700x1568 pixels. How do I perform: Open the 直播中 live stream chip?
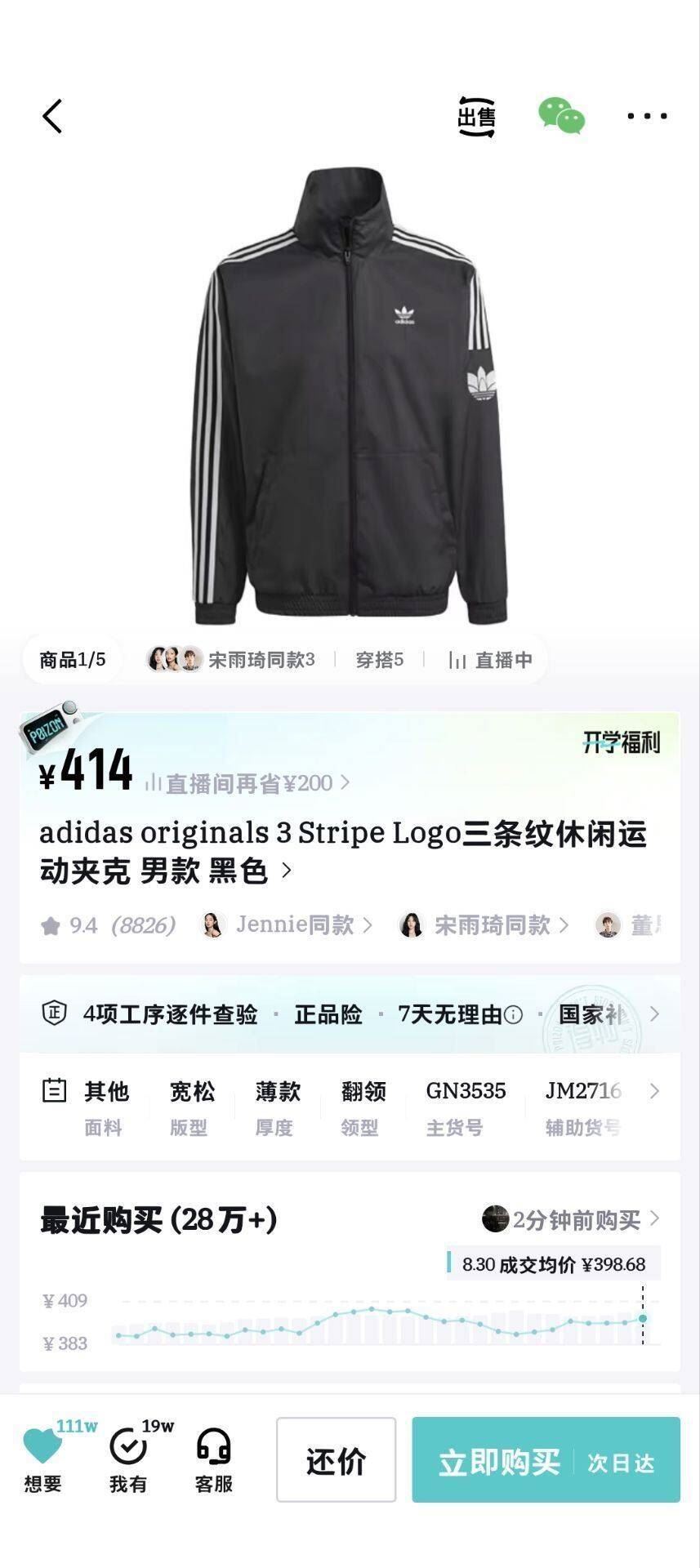[x=490, y=660]
